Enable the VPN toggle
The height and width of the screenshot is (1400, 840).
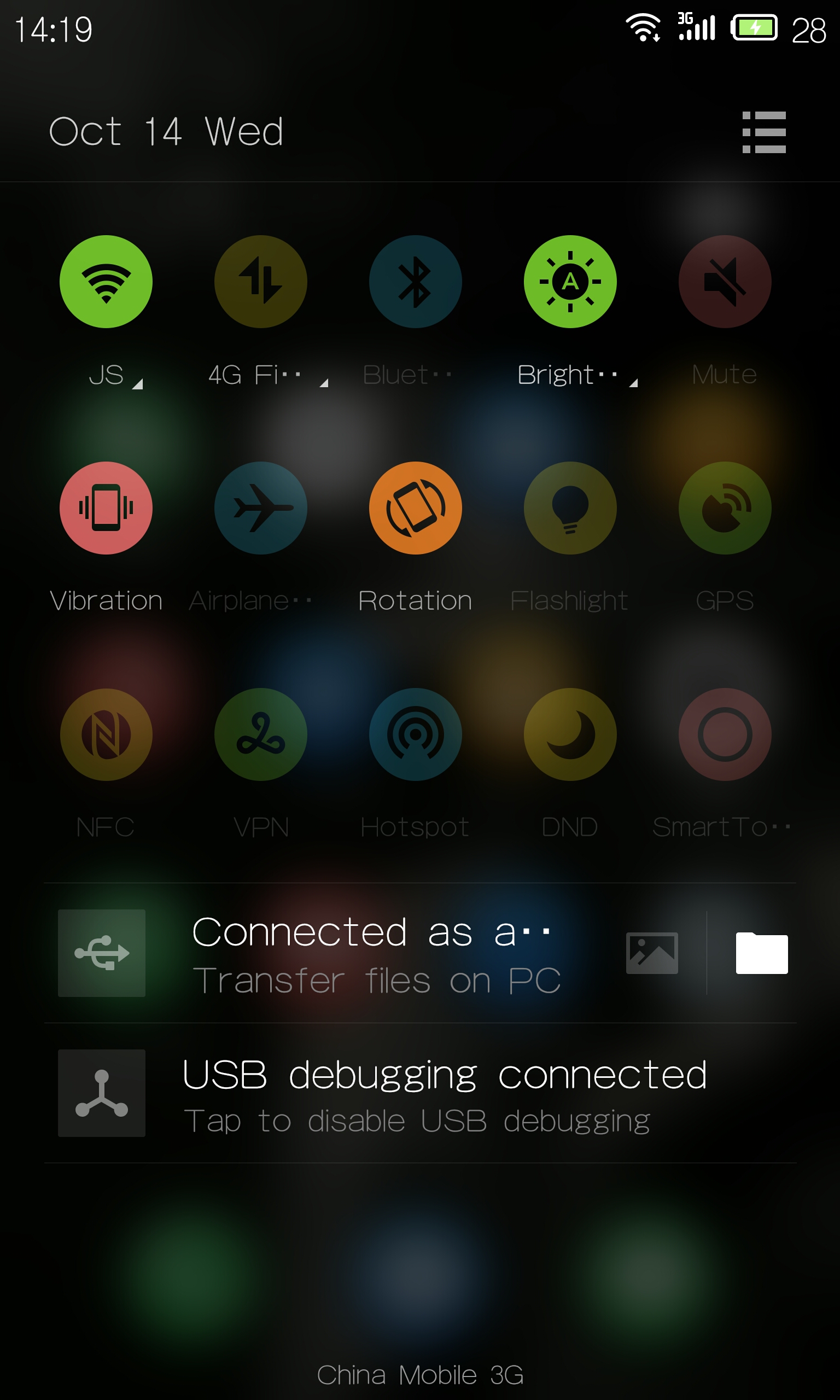tap(261, 734)
